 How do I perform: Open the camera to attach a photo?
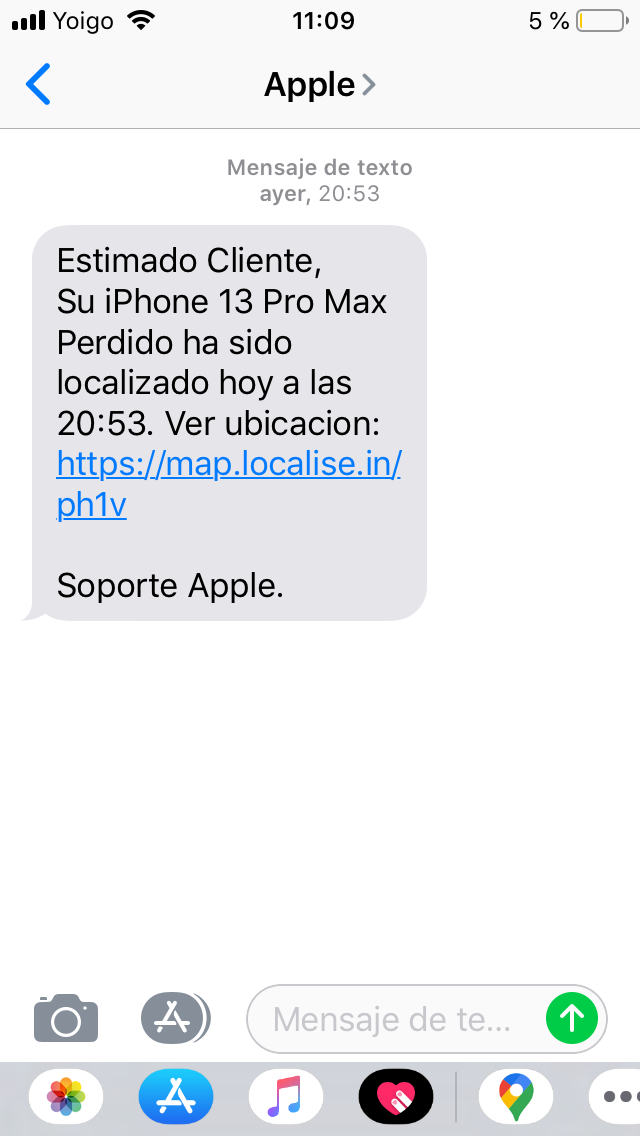[x=66, y=1019]
